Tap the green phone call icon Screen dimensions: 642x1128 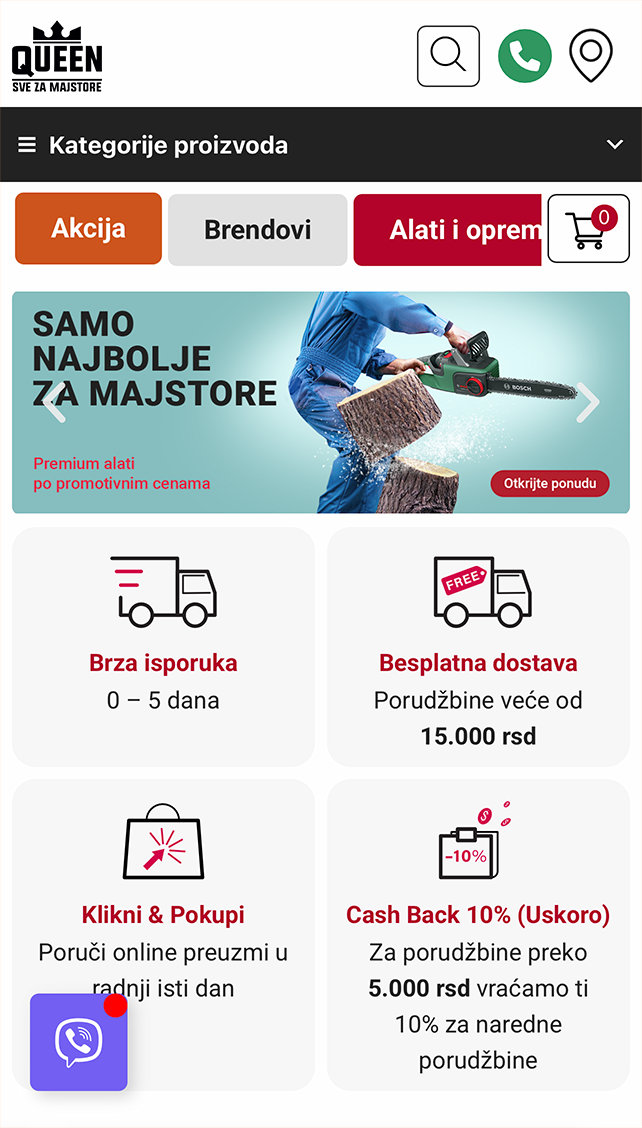click(x=525, y=56)
